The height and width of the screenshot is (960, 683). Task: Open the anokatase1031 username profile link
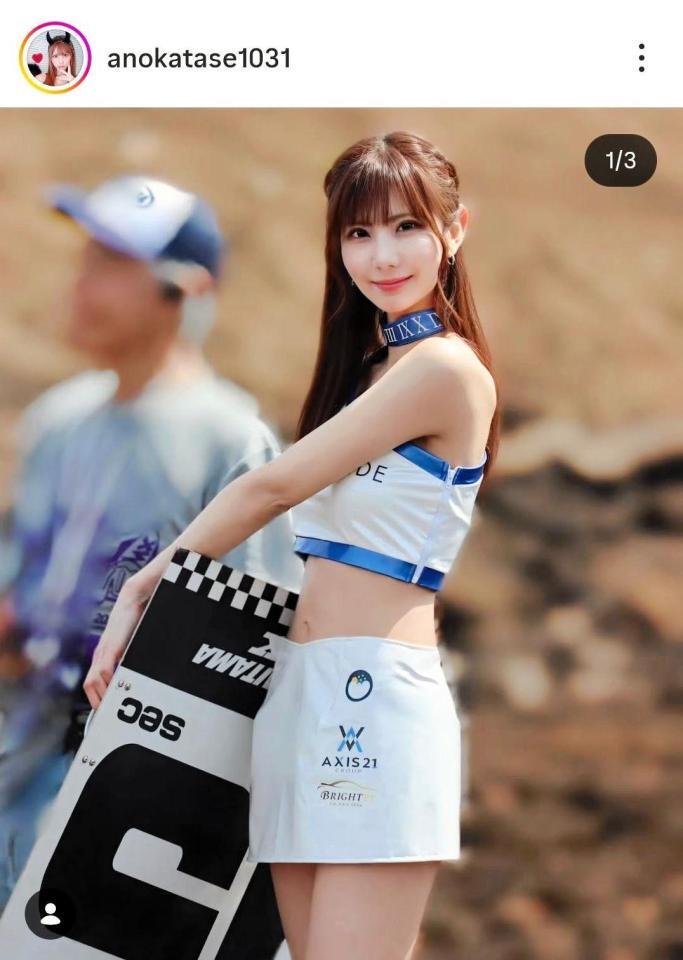click(x=198, y=58)
